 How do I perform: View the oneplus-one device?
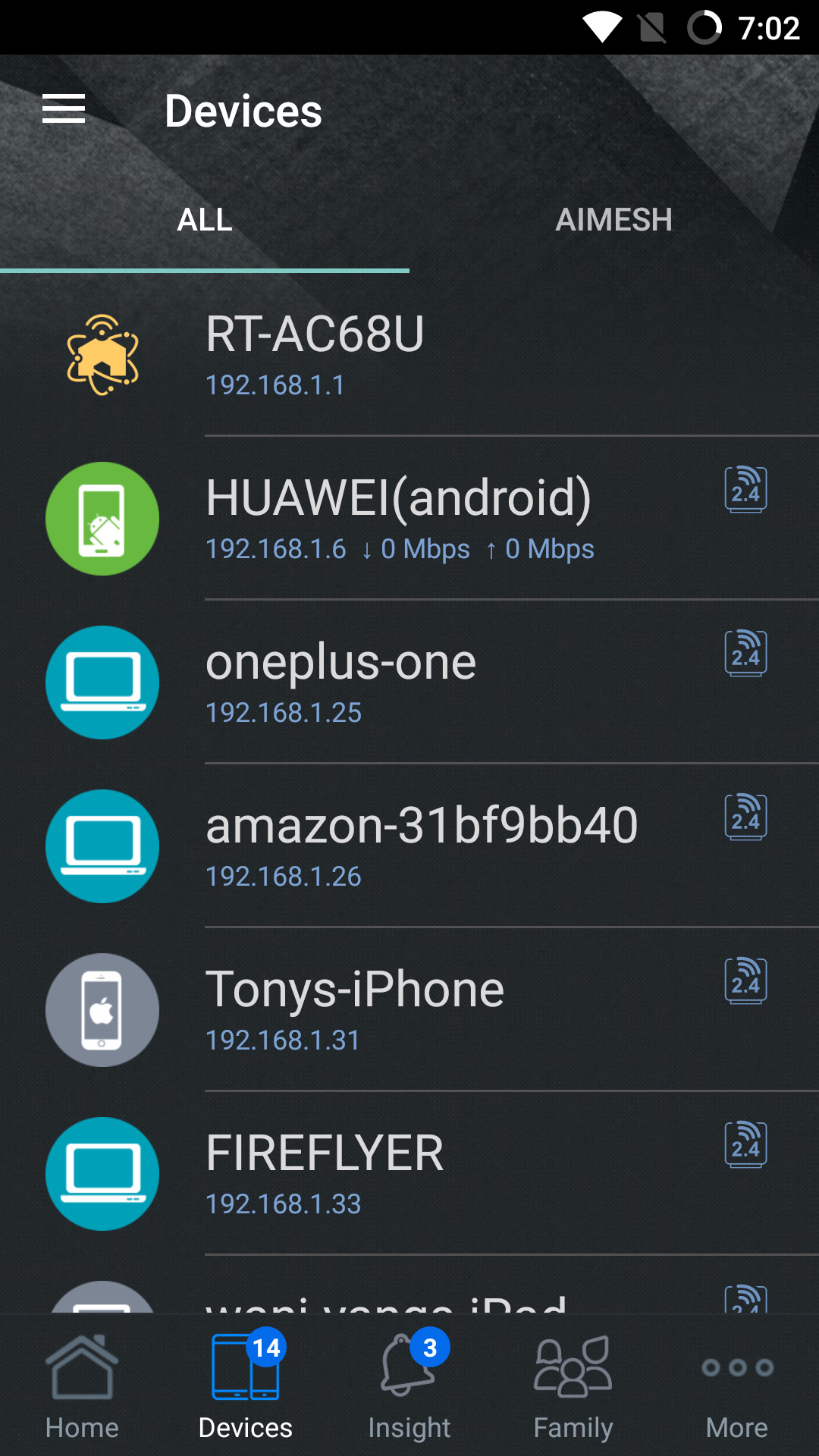[409, 682]
